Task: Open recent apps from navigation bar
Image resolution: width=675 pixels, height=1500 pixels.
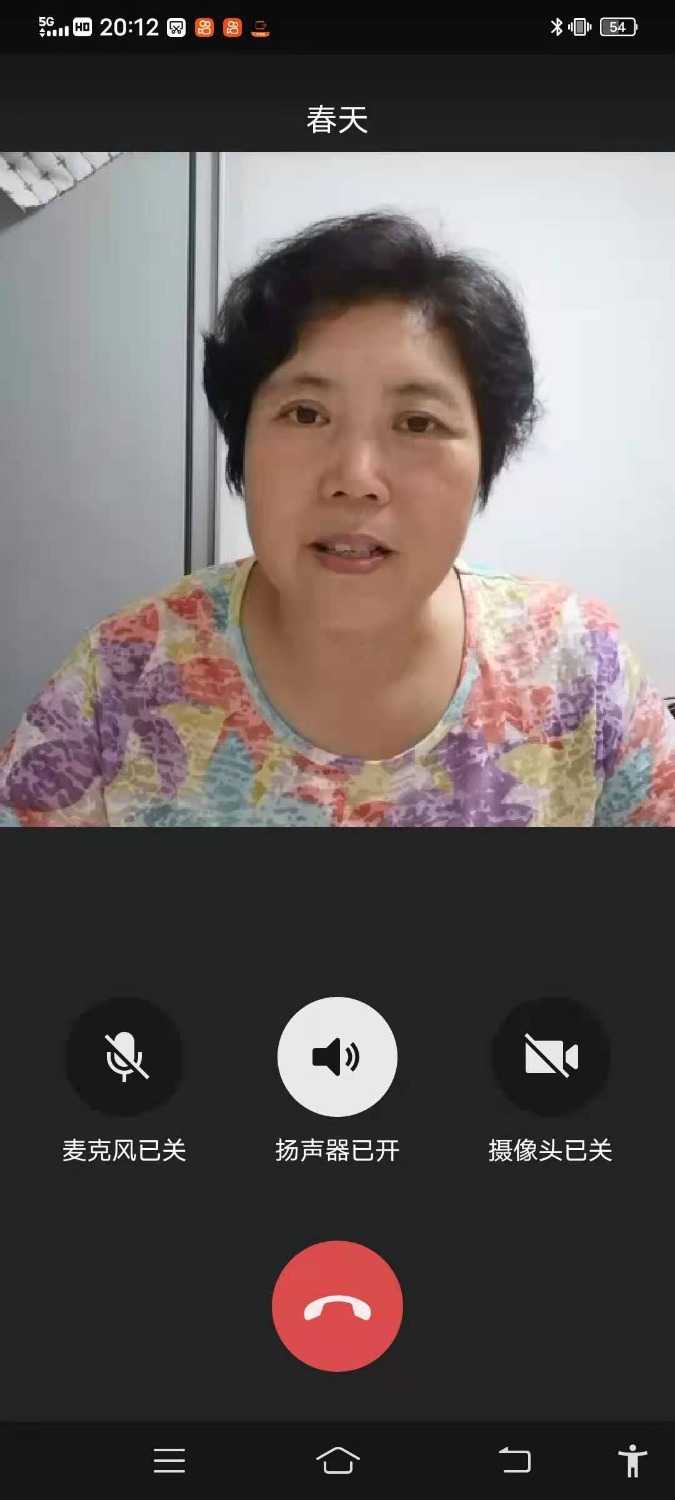Action: click(169, 1461)
